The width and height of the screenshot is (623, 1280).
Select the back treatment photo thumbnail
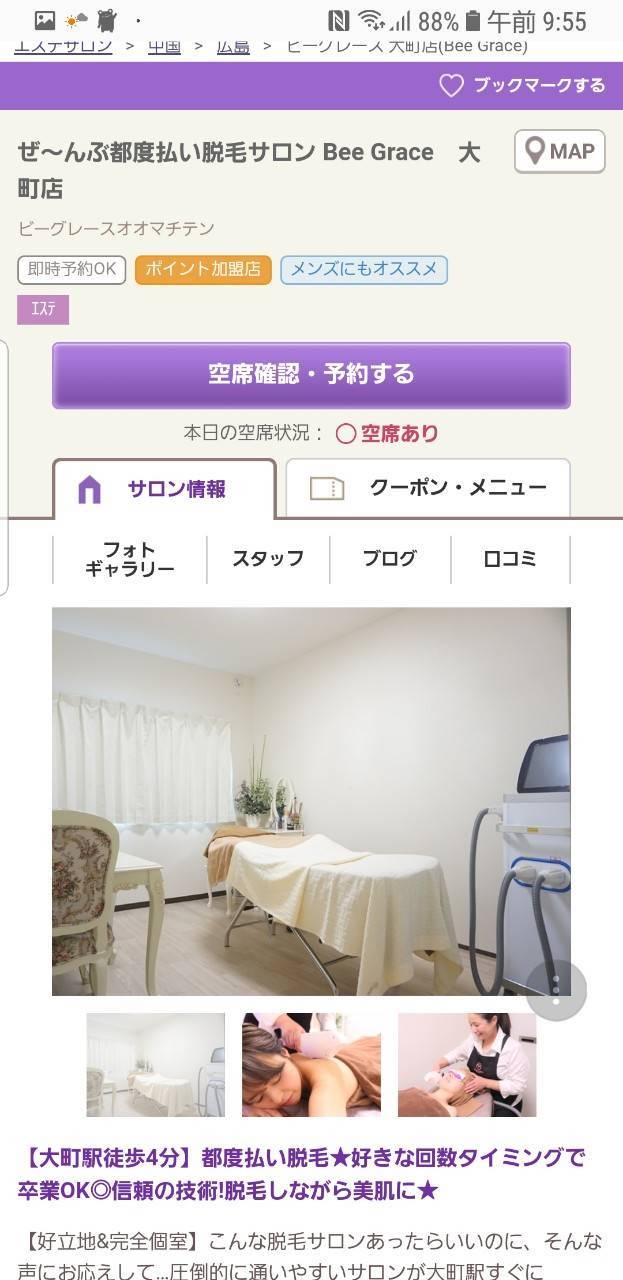pos(311,1064)
